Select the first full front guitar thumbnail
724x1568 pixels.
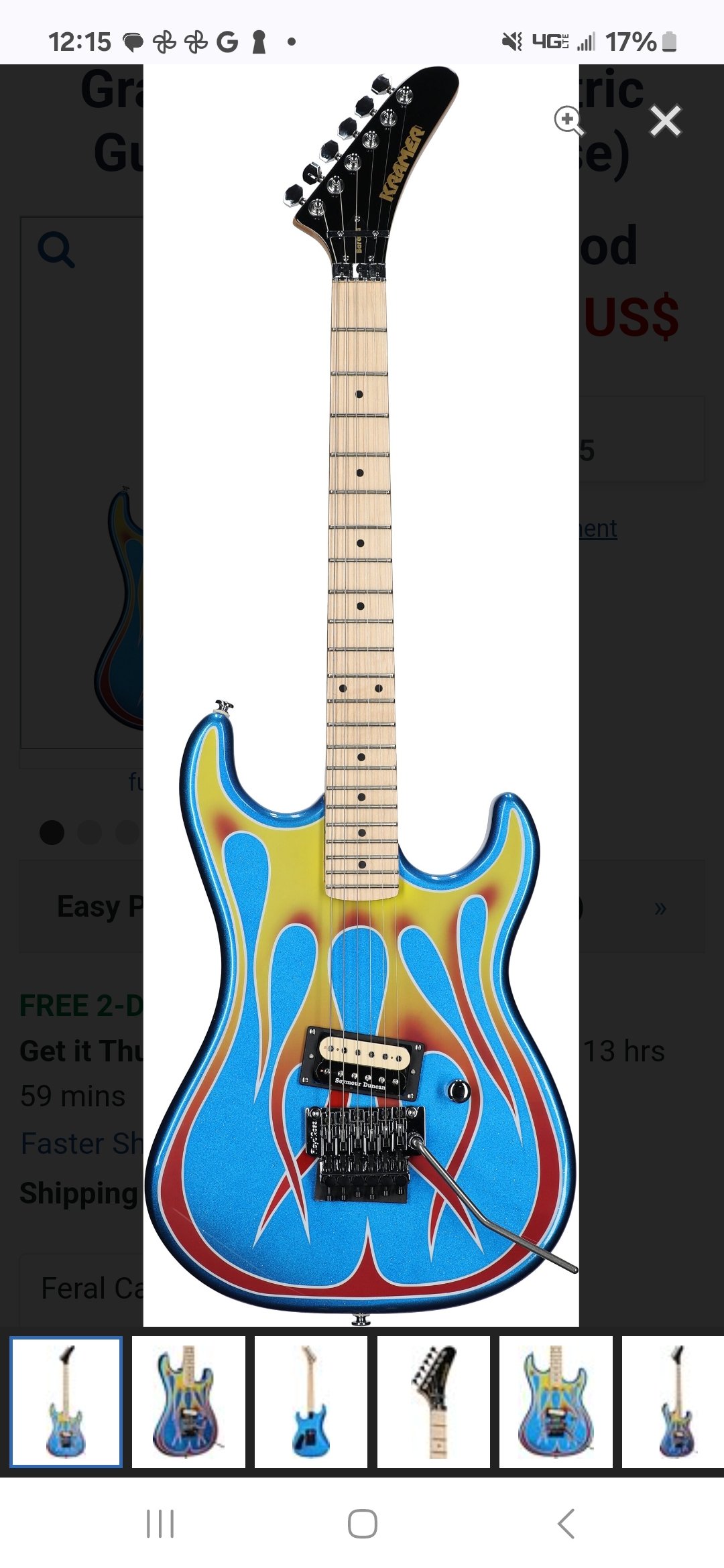(x=66, y=1402)
